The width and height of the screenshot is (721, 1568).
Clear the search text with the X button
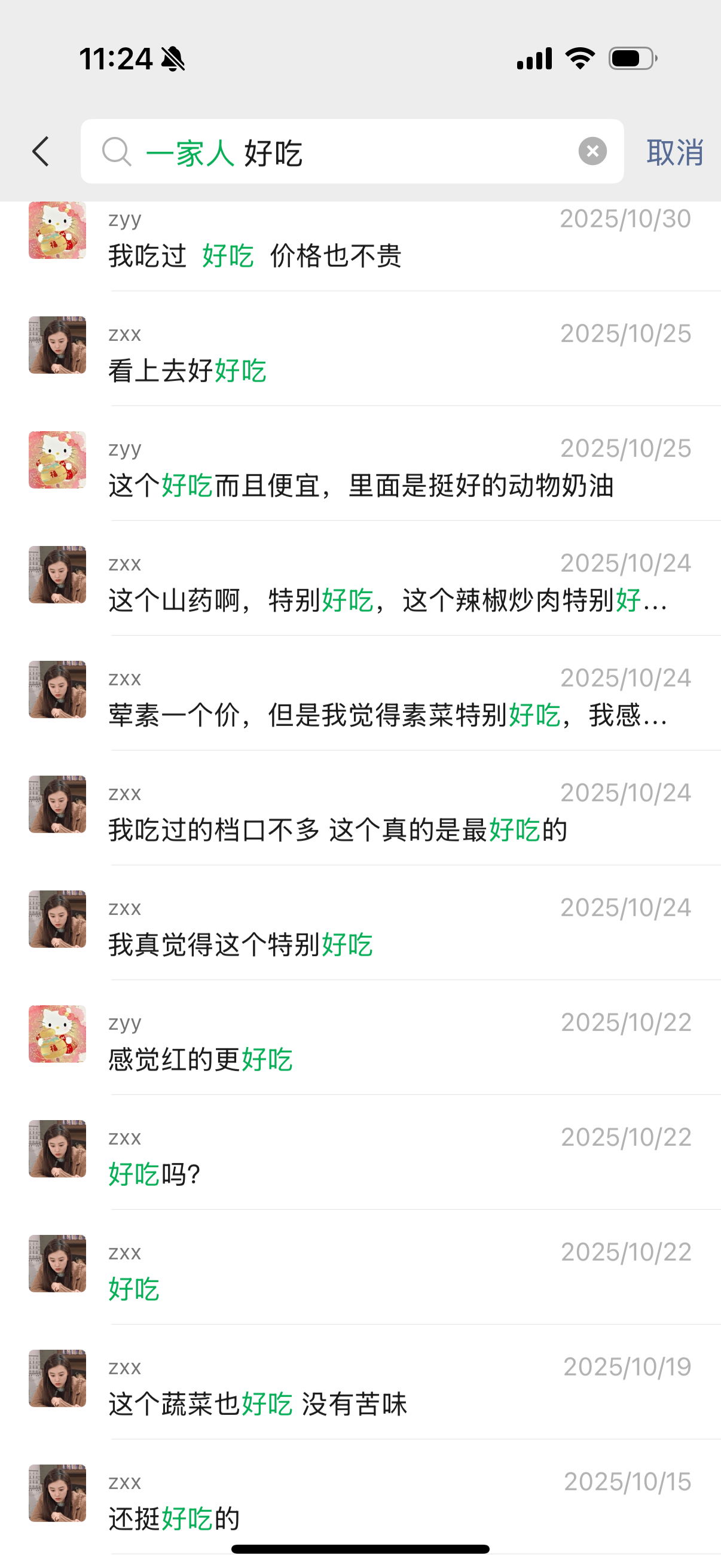592,151
